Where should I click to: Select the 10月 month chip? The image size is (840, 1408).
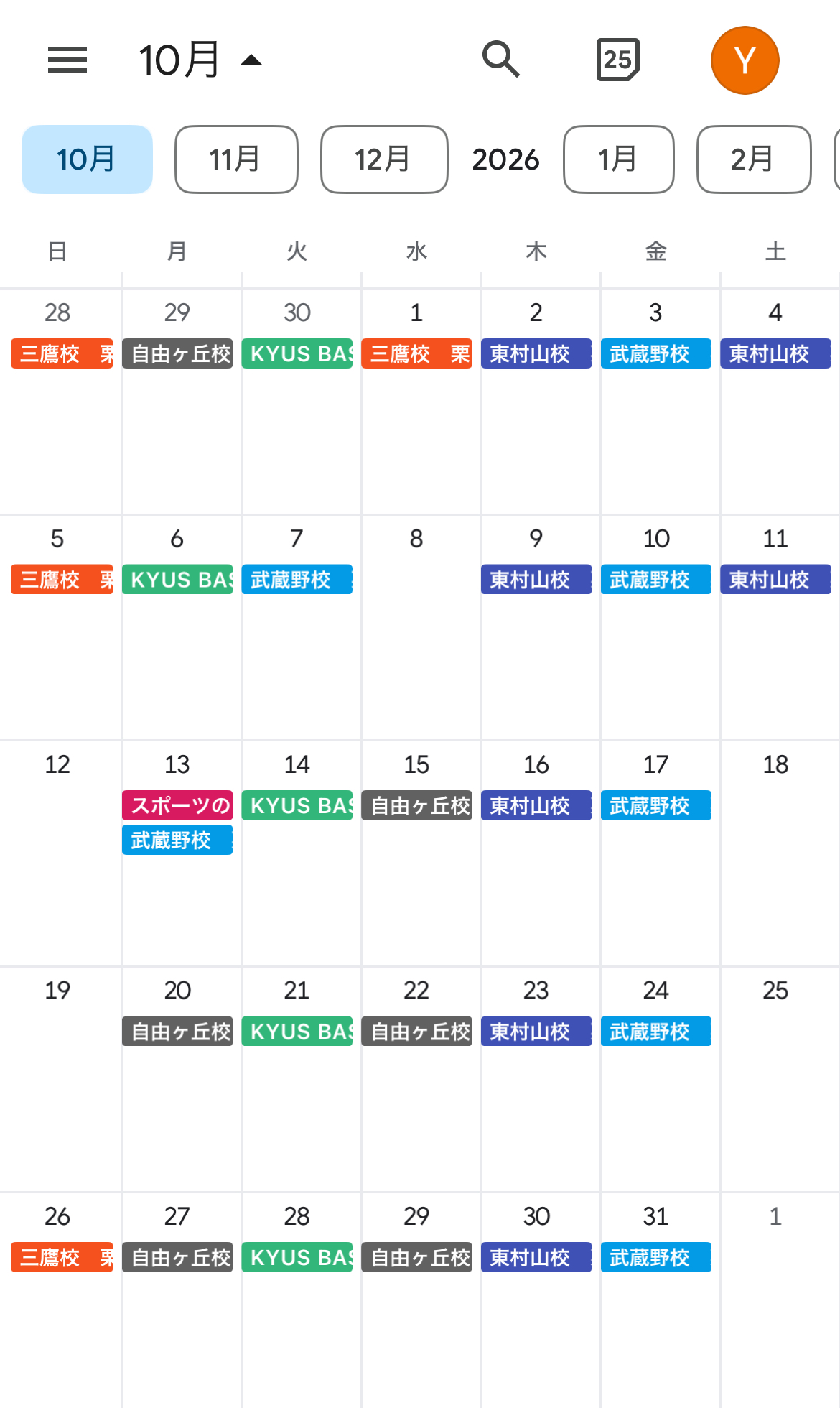click(x=87, y=159)
